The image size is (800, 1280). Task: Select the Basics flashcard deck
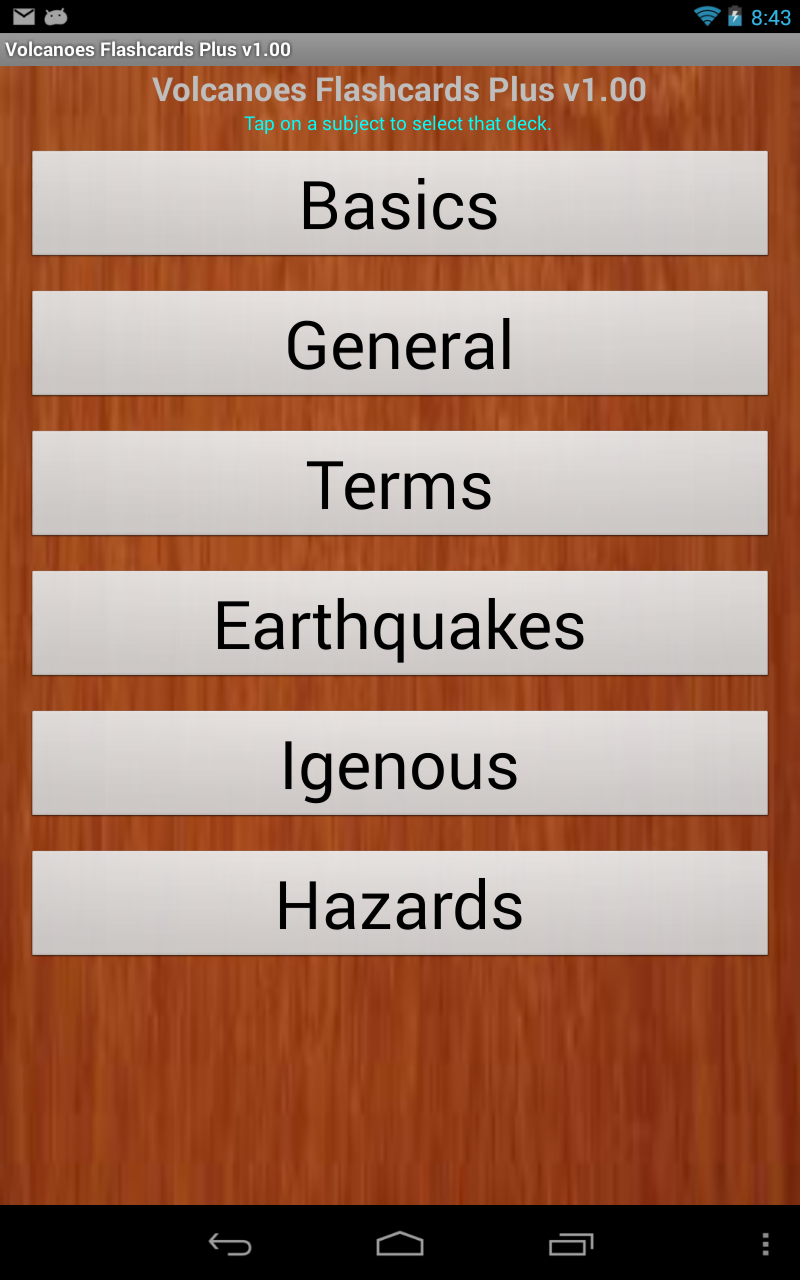click(400, 203)
